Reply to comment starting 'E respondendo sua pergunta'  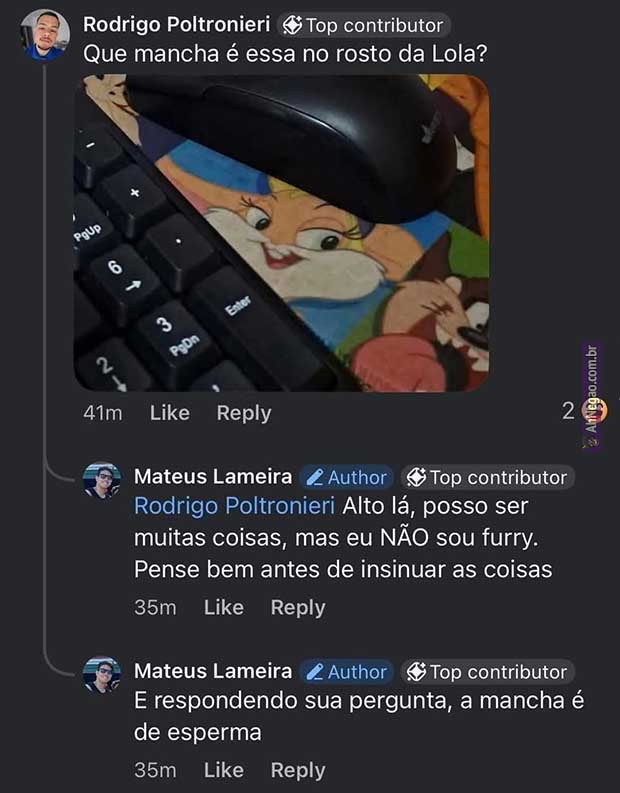tap(298, 770)
